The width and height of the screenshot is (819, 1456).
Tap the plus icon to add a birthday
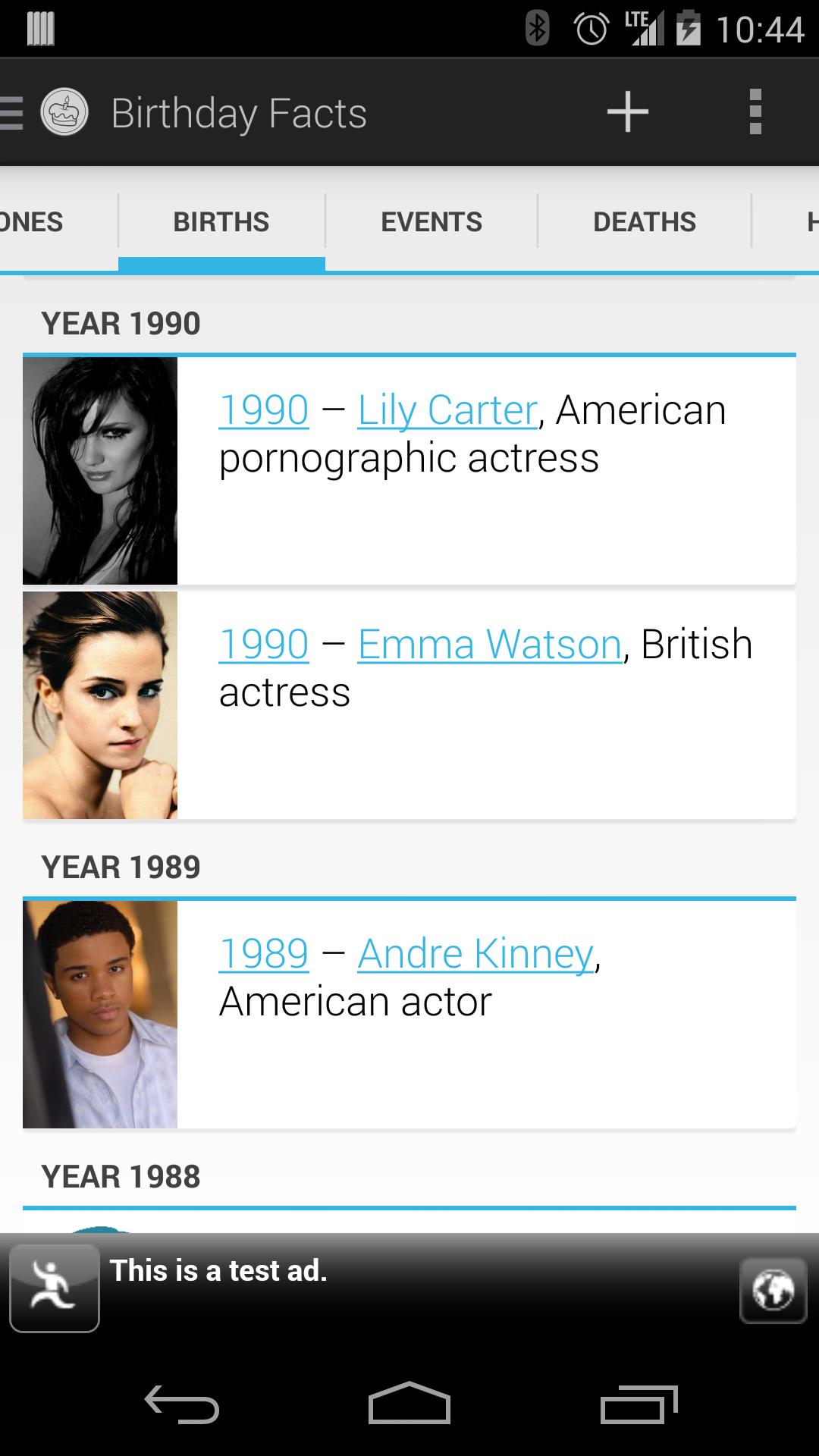pyautogui.click(x=628, y=112)
